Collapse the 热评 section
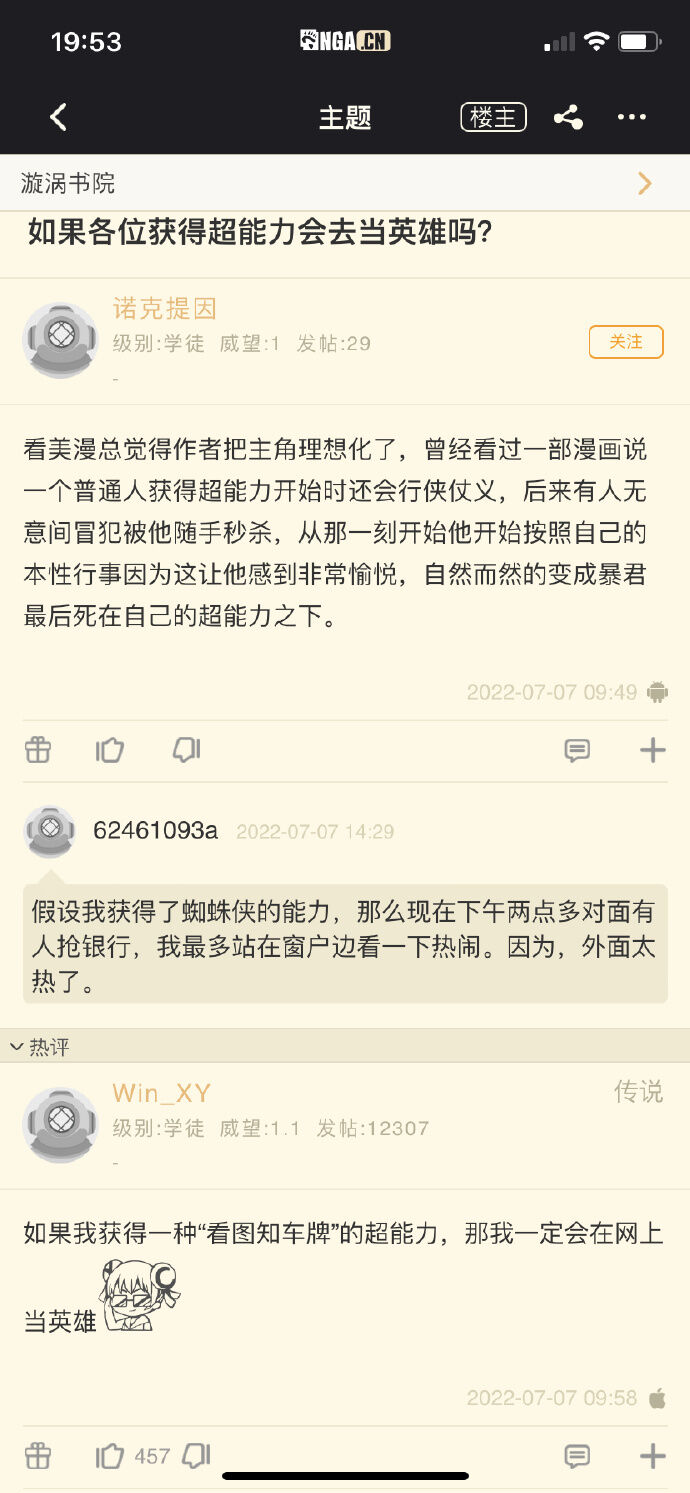This screenshot has height=1493, width=690. pos(39,1047)
